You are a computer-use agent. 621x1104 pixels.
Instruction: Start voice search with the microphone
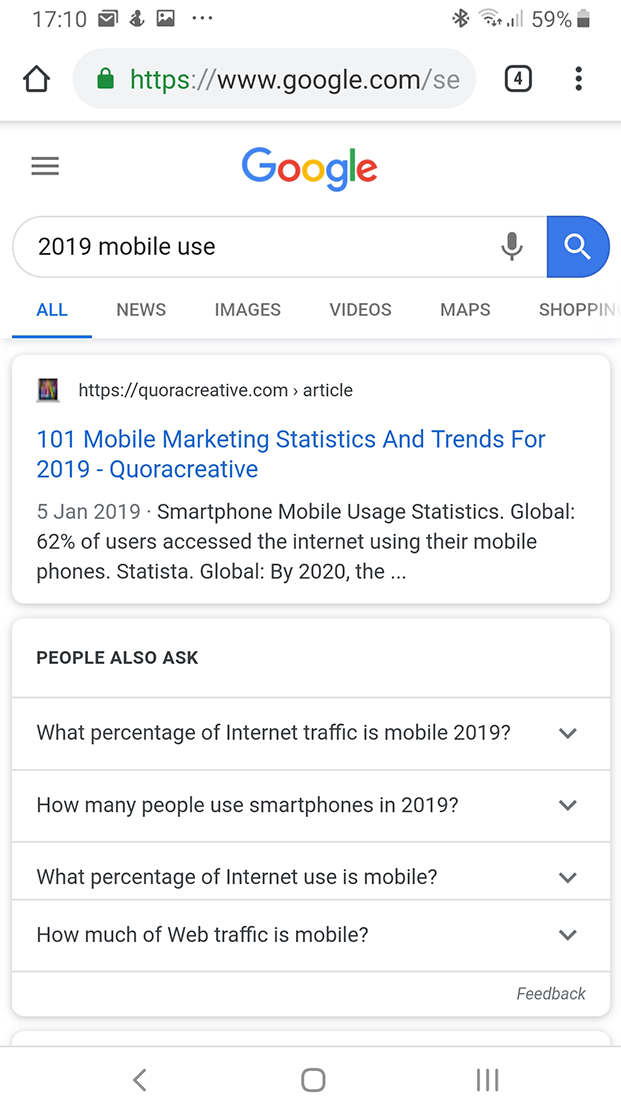511,246
